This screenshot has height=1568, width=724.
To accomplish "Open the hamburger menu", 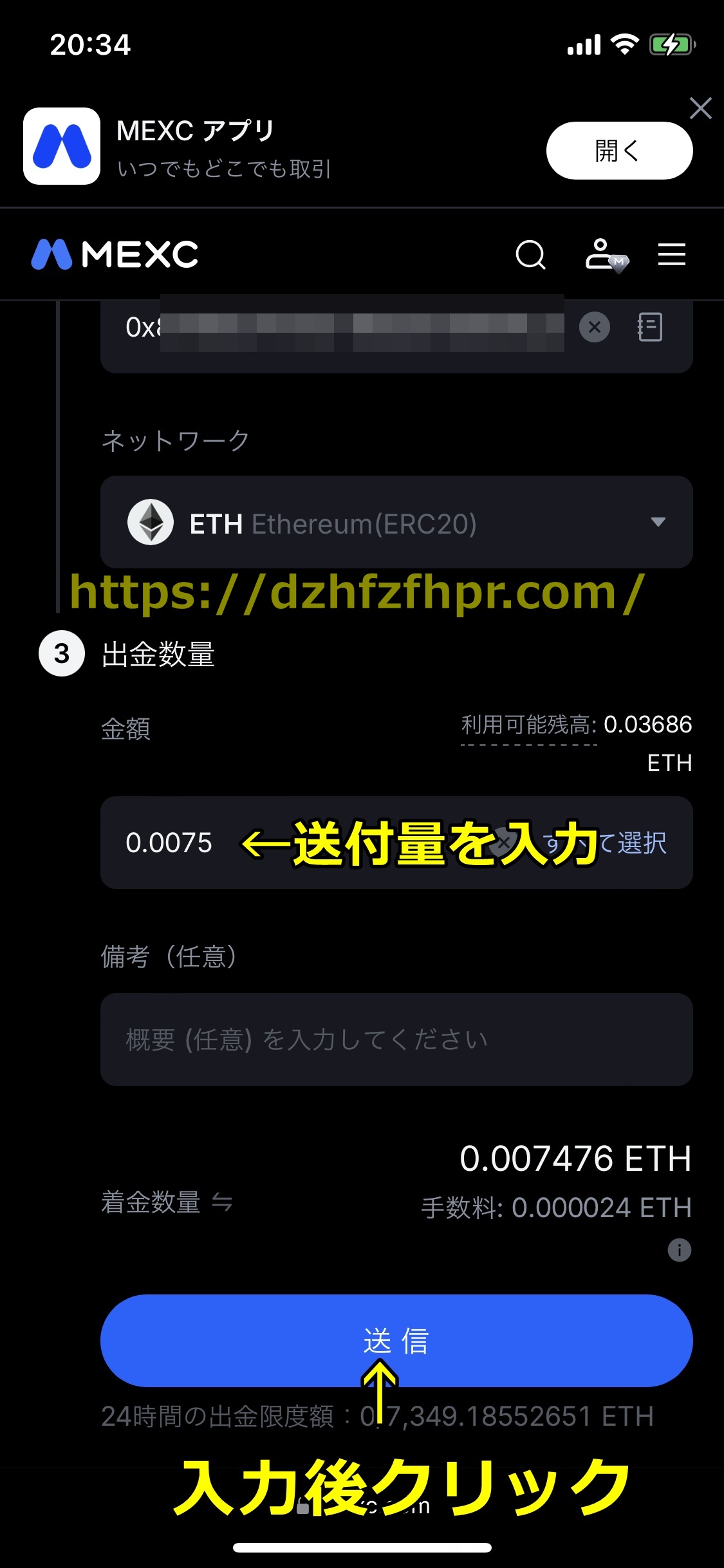I will click(671, 254).
